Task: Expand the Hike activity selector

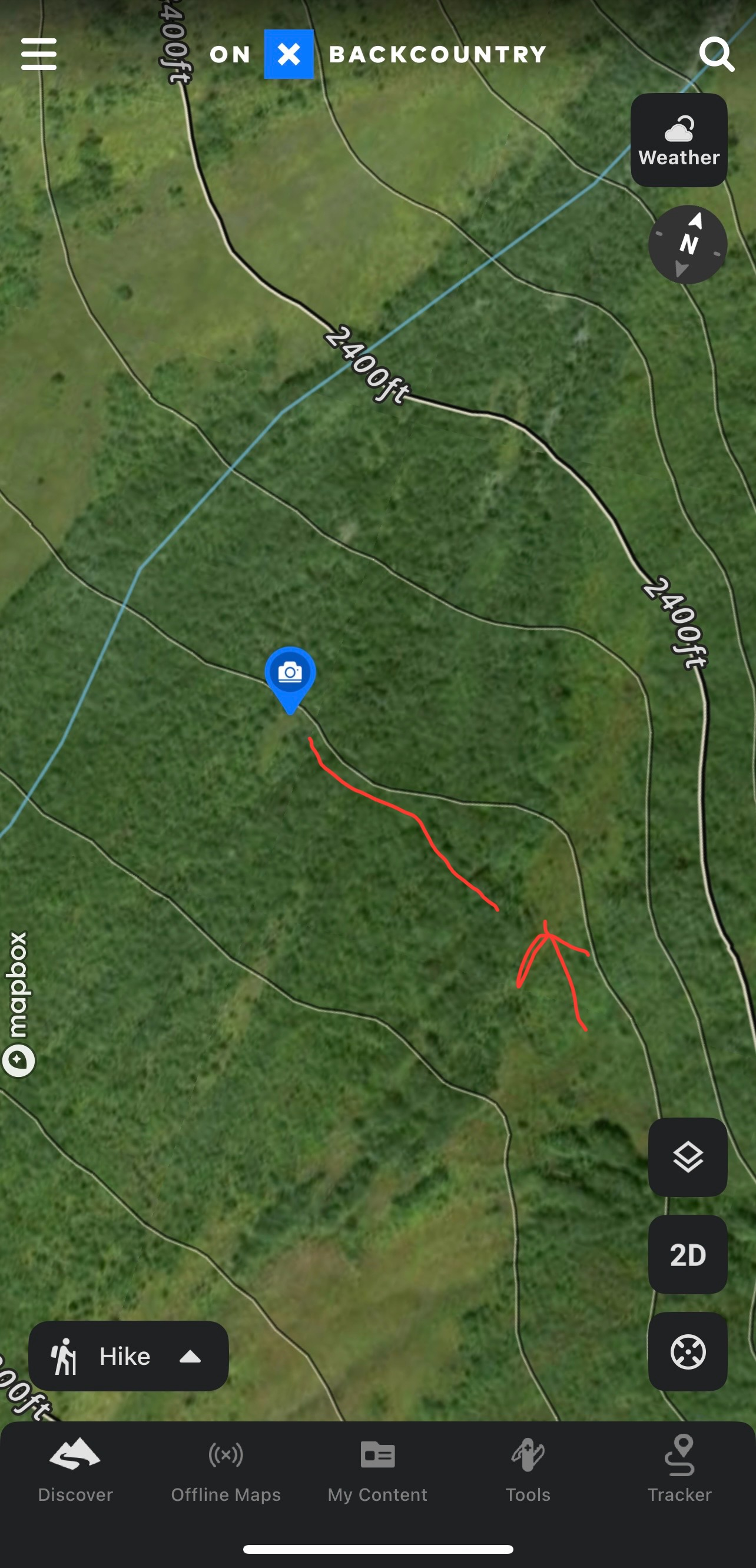Action: [x=128, y=1355]
